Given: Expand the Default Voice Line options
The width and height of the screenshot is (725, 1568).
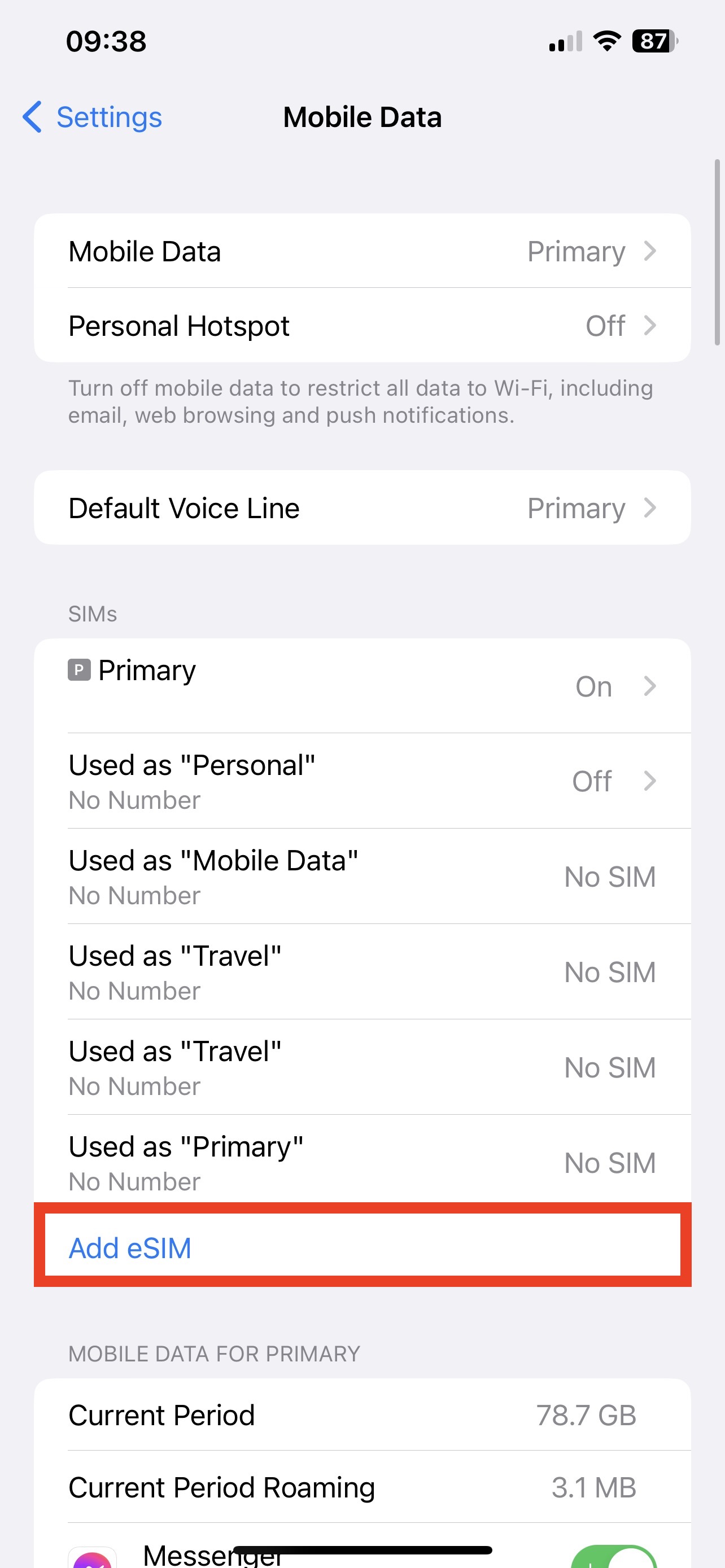Looking at the screenshot, I should [362, 507].
